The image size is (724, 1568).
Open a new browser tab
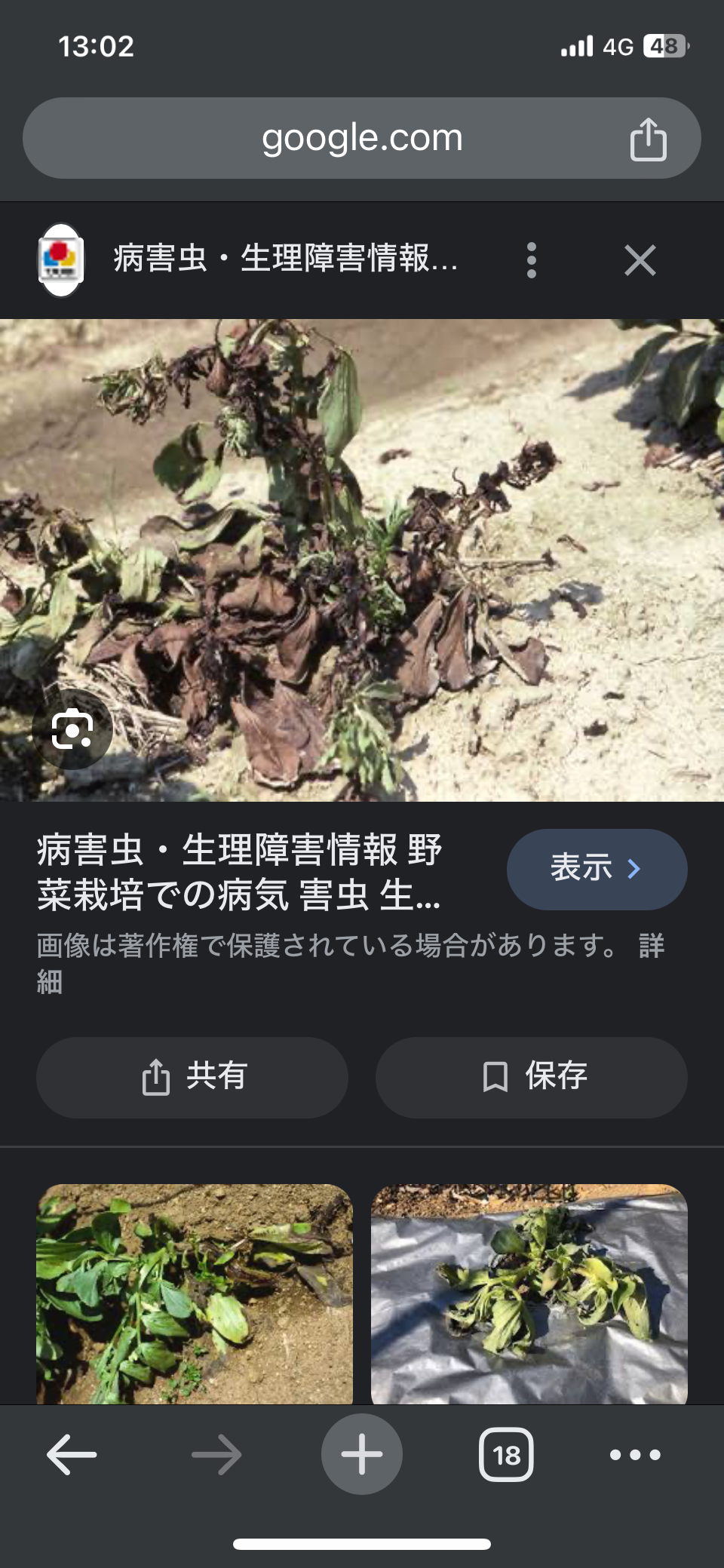click(362, 1454)
